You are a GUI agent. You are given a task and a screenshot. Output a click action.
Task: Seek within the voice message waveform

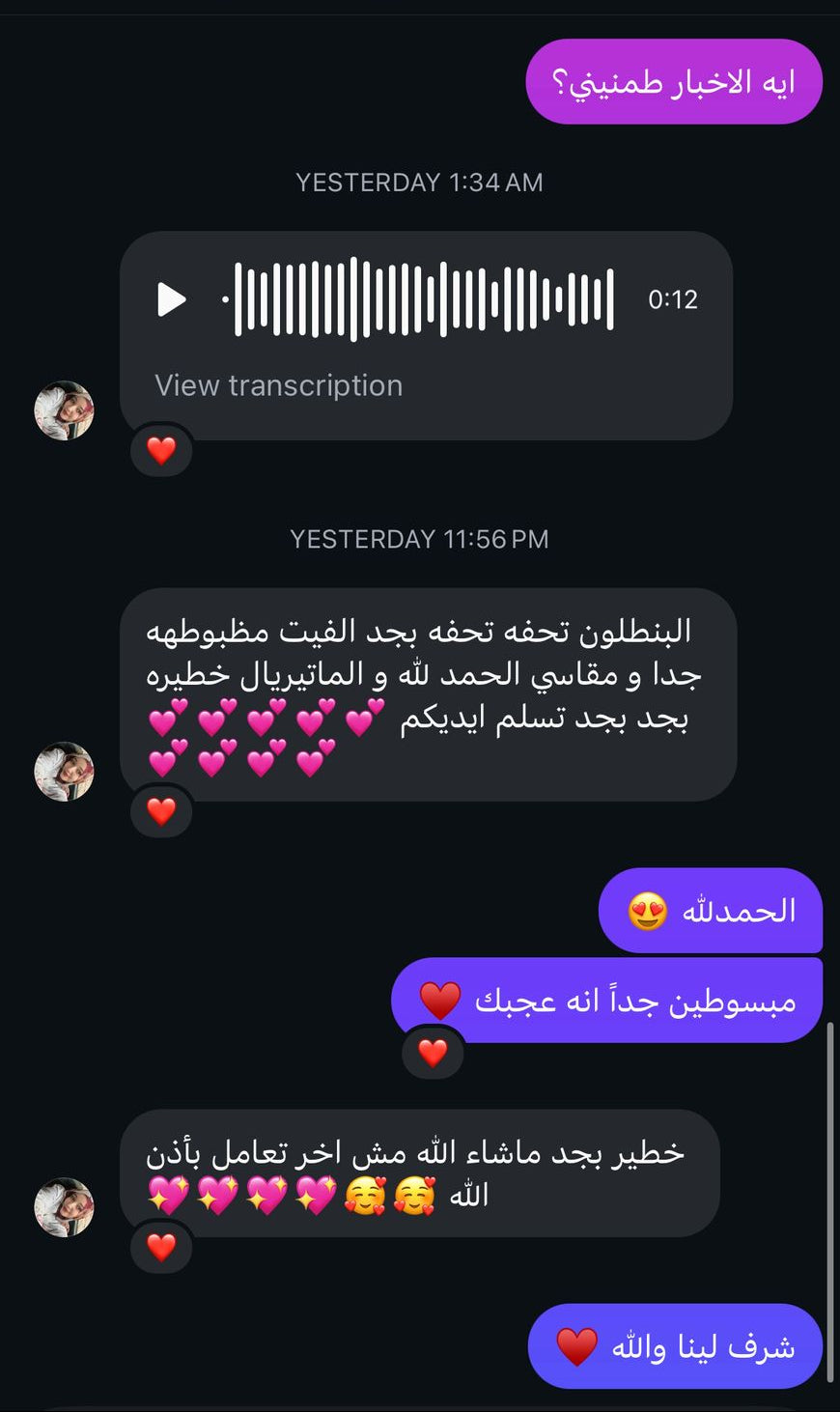(423, 299)
